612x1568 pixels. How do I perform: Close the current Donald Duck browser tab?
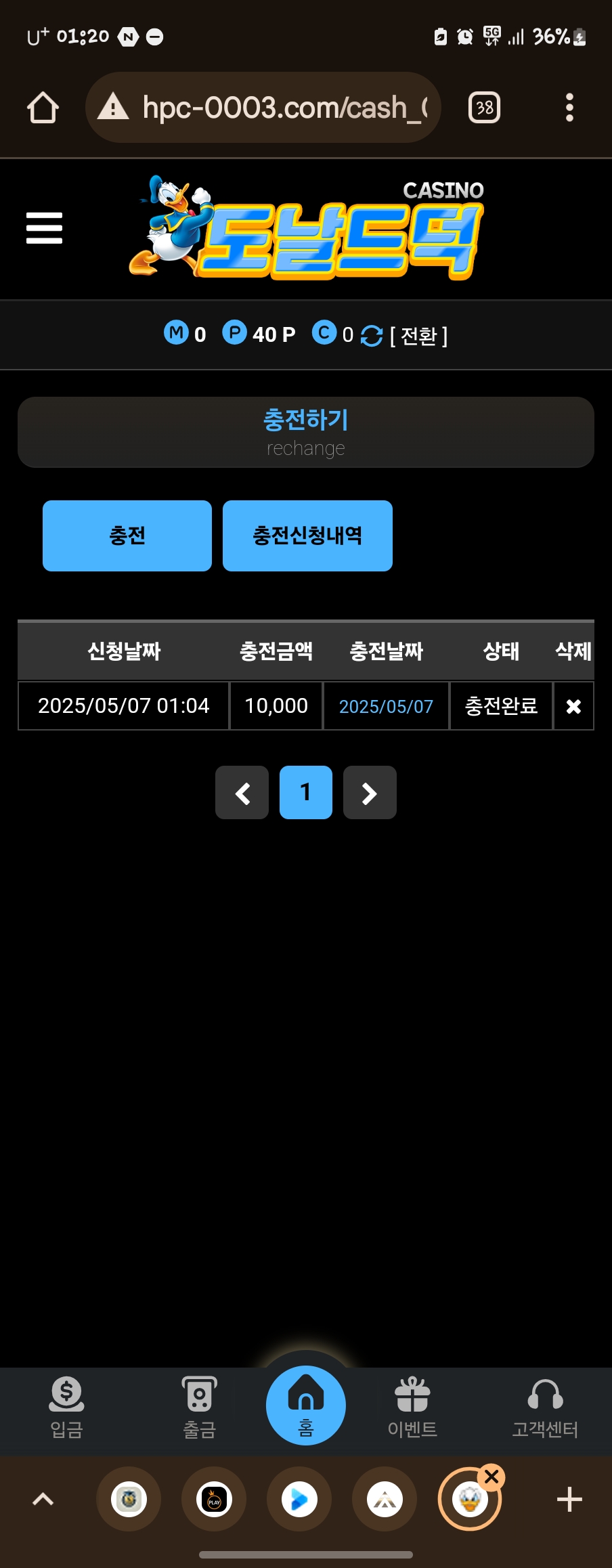492,1477
